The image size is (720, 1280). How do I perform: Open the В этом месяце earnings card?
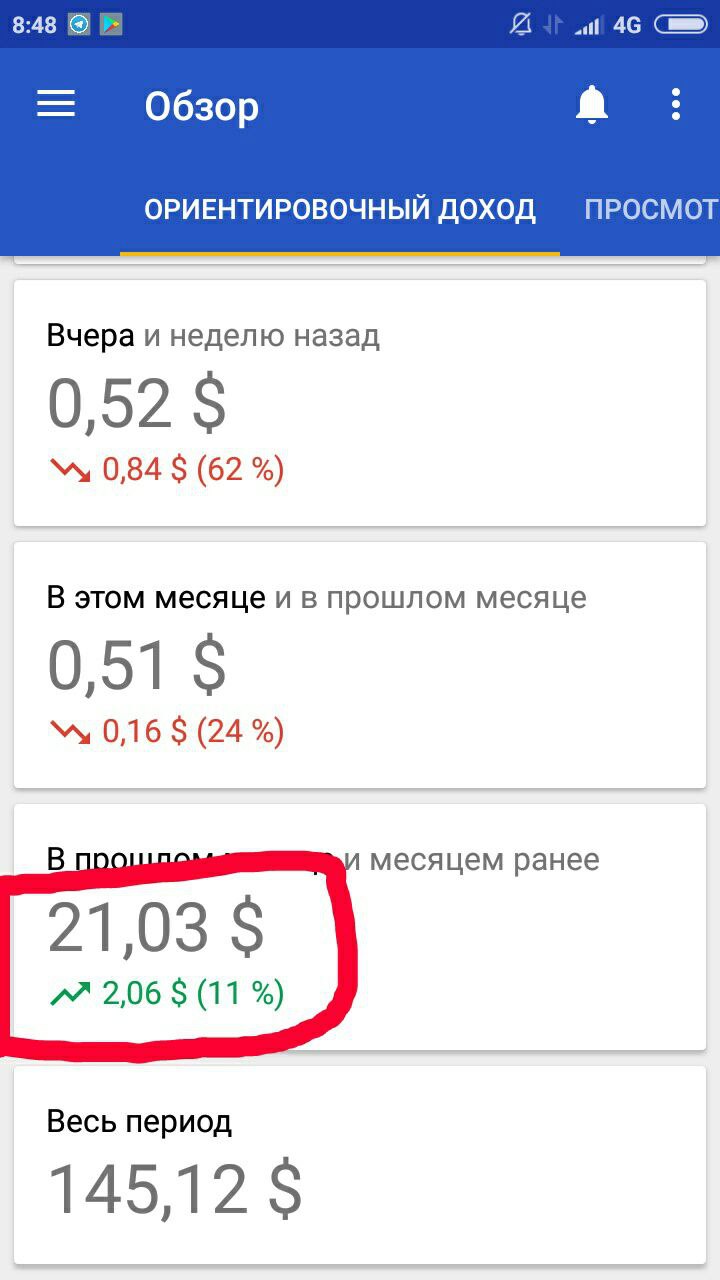360,665
